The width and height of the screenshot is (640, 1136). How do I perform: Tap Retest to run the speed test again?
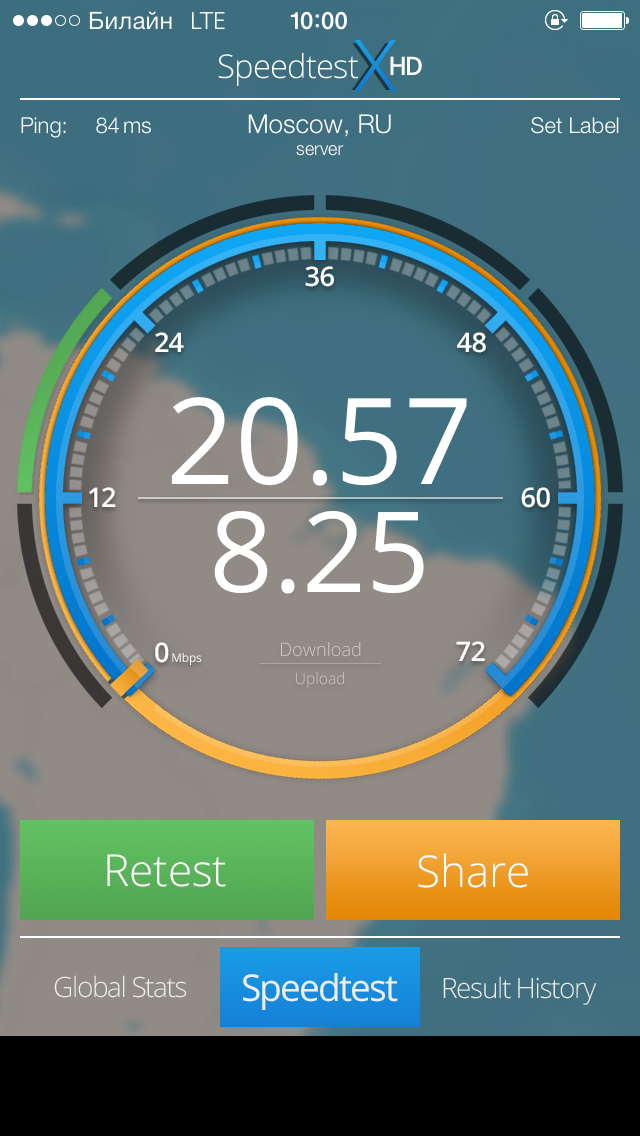tap(167, 869)
